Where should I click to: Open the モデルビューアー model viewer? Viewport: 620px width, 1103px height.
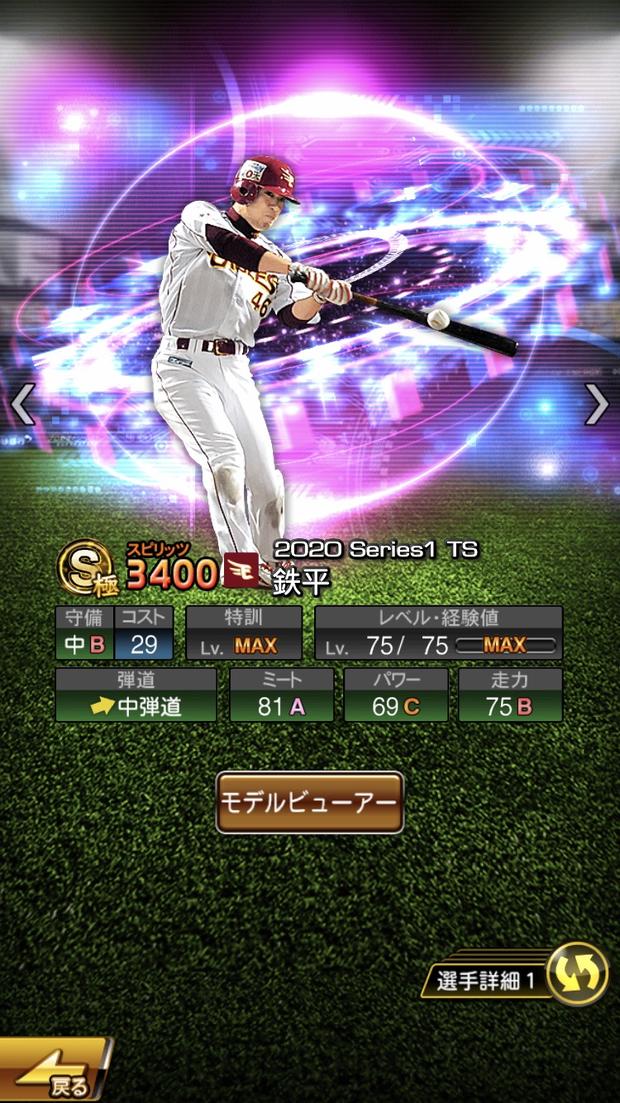pyautogui.click(x=309, y=802)
